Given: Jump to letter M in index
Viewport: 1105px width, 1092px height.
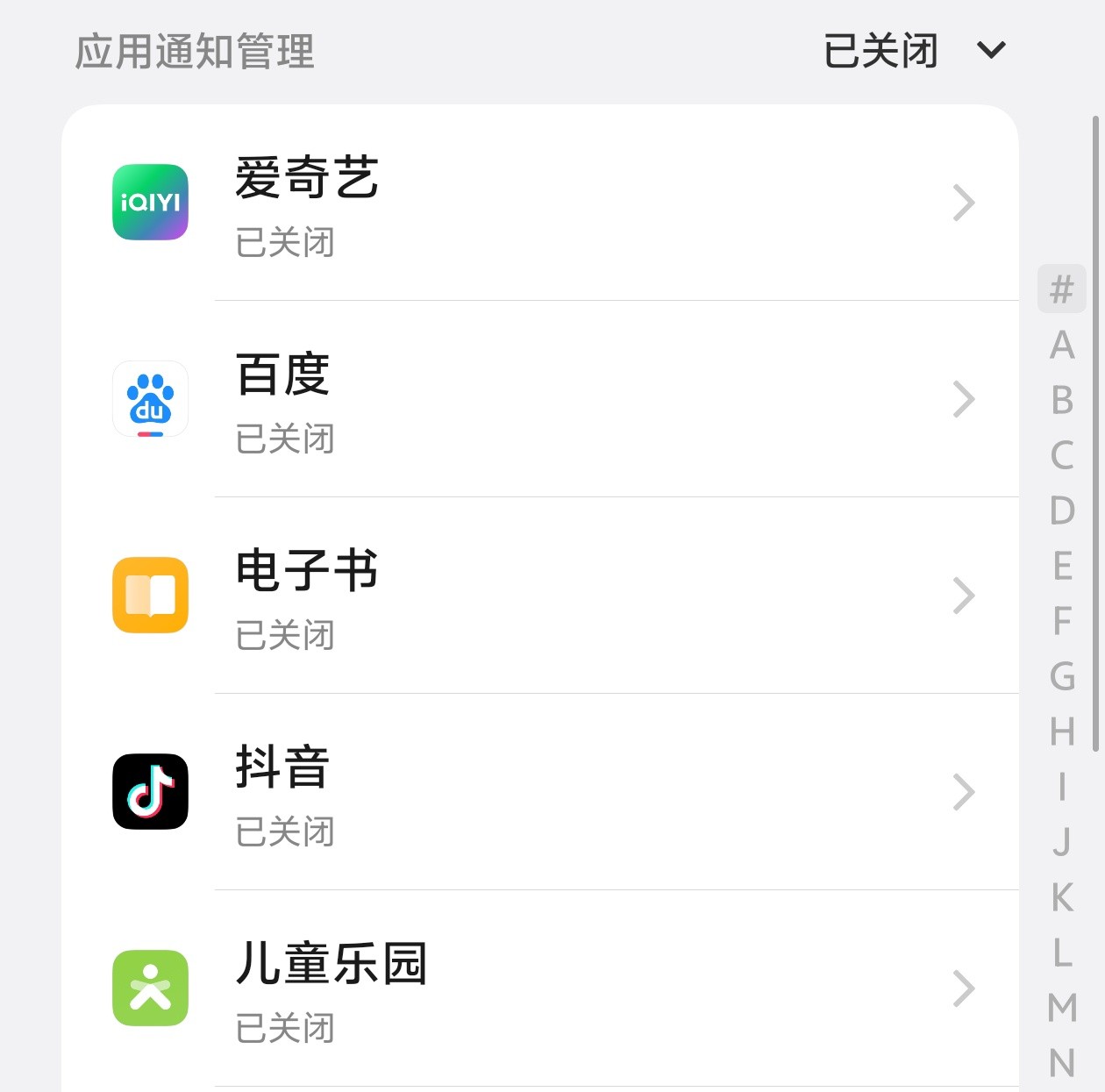Looking at the screenshot, I should 1061,1008.
